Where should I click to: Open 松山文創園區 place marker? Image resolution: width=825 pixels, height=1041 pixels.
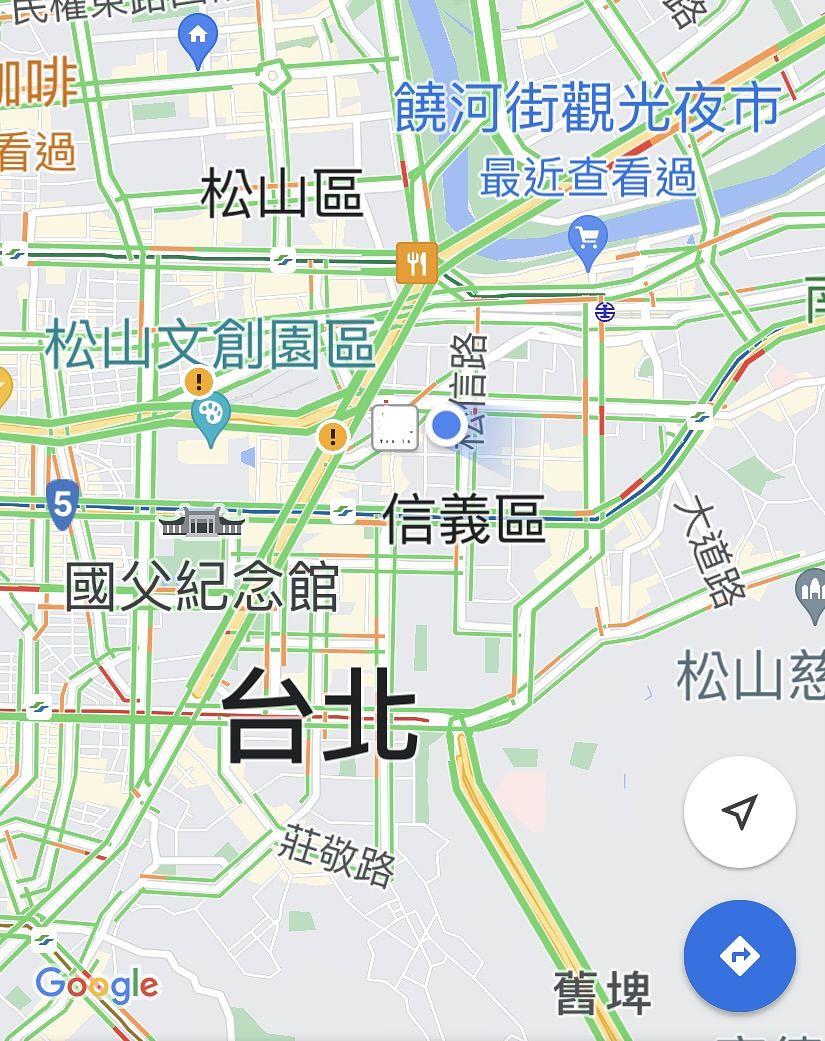[x=211, y=418]
